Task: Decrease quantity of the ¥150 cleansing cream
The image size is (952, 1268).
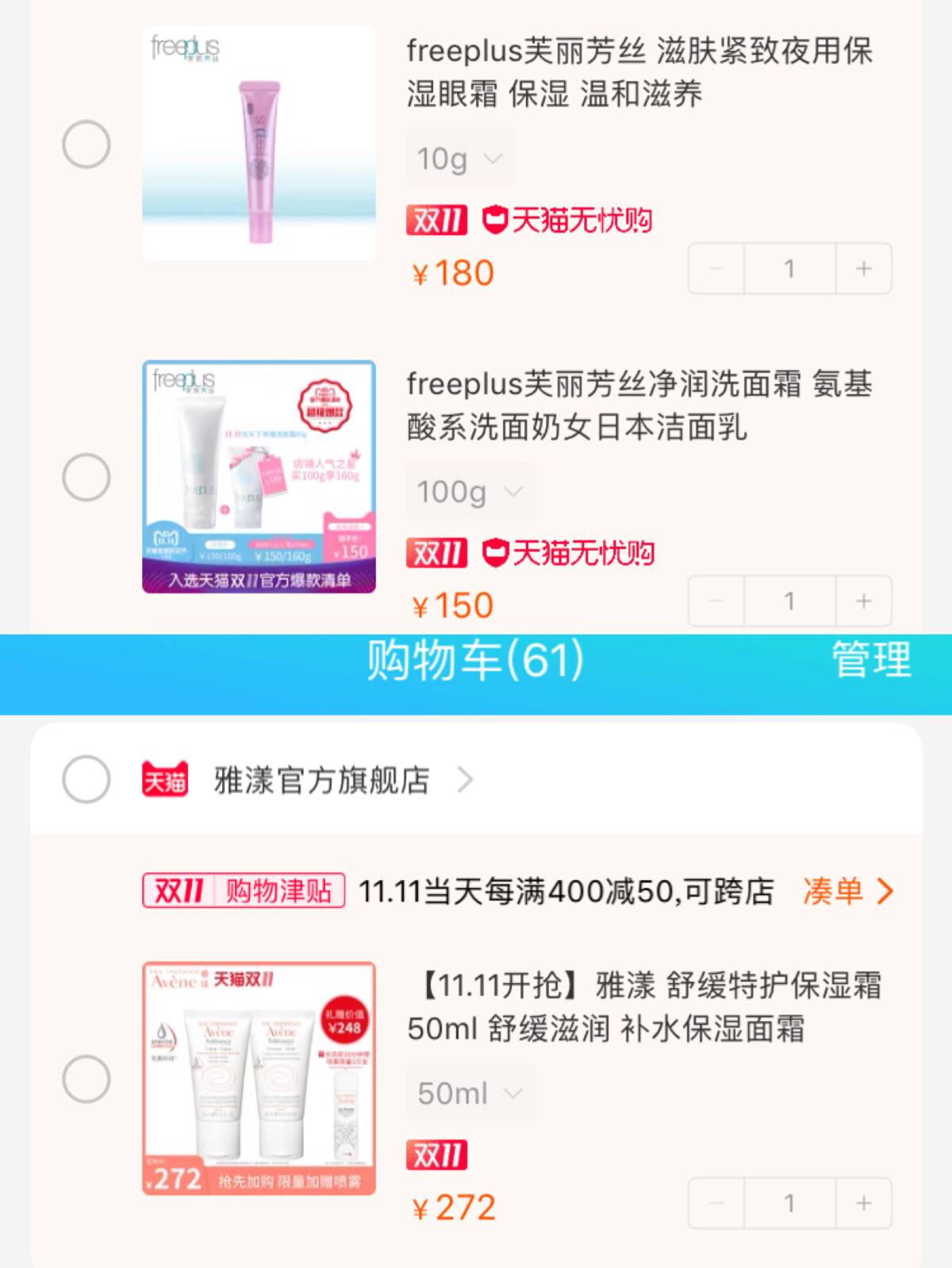Action: click(x=716, y=601)
